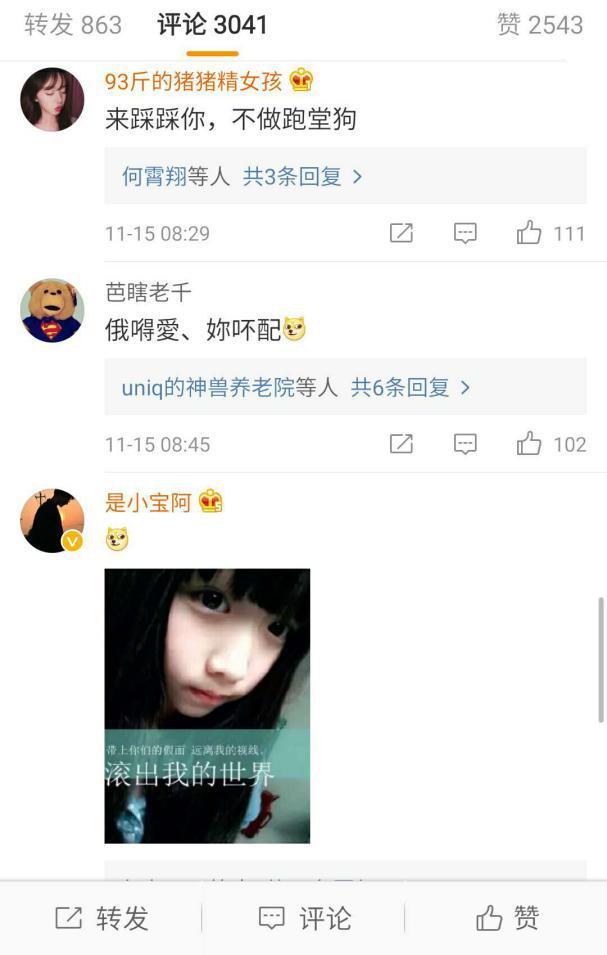Tap 评论 in the bottom bar
607x955 pixels.
[304, 918]
